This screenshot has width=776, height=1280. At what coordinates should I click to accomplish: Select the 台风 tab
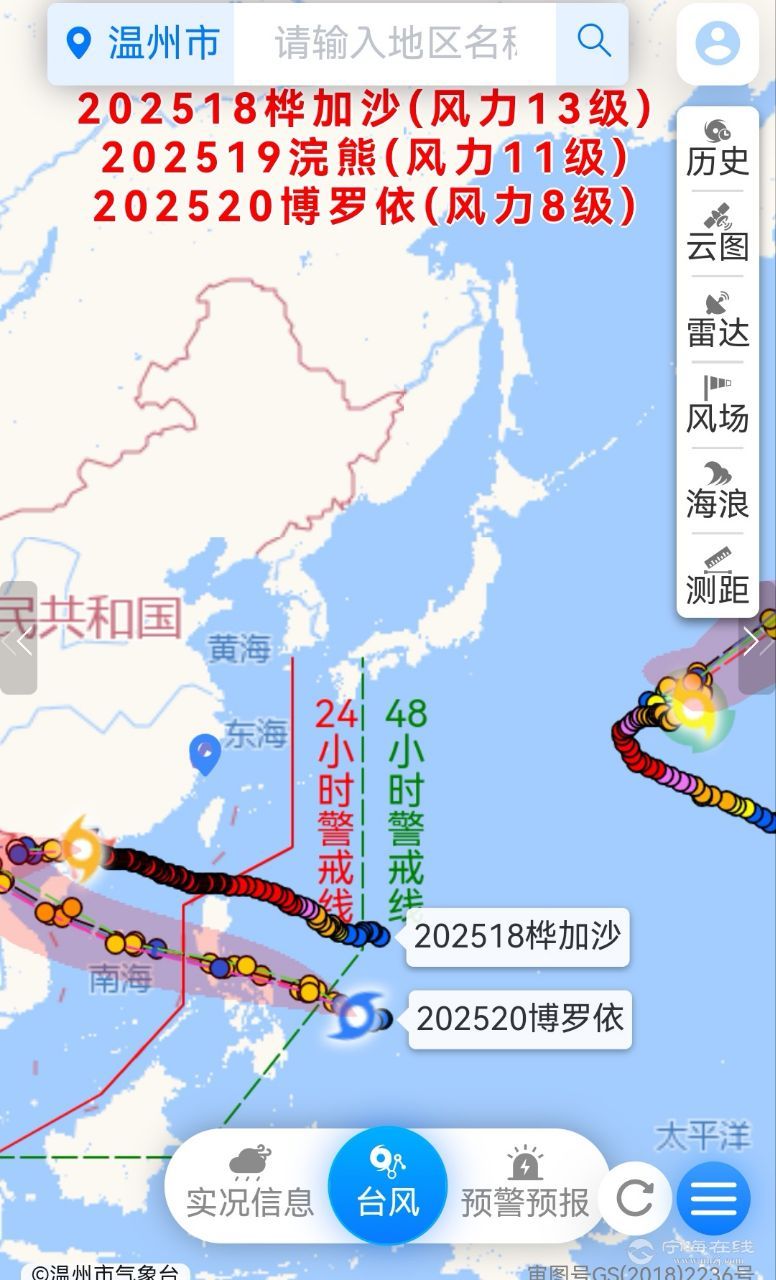coord(388,1186)
